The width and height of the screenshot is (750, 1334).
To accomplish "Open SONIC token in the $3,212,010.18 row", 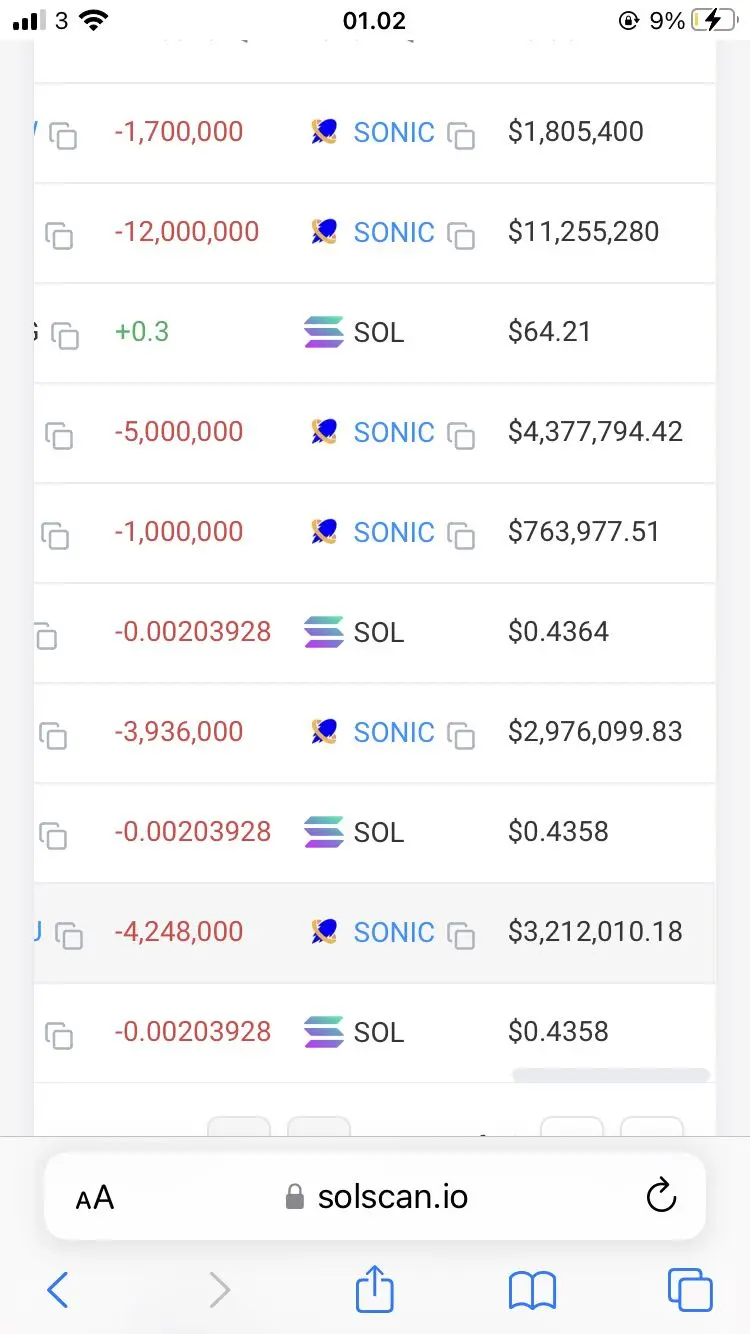I will [x=393, y=933].
